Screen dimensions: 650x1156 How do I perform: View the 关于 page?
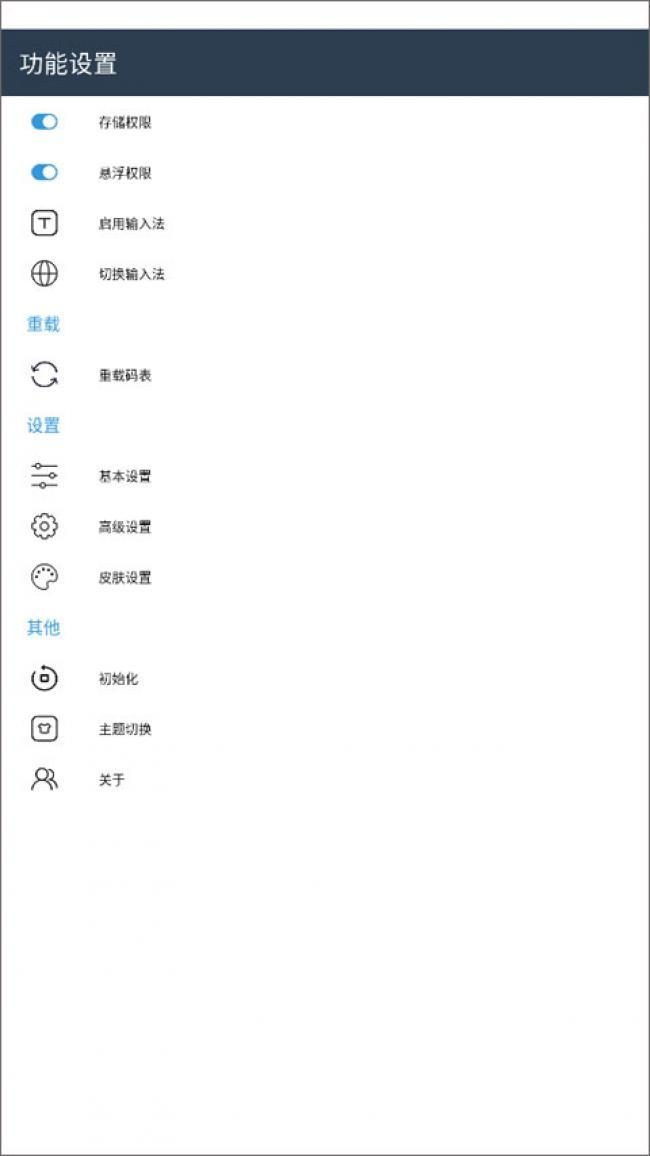point(325,779)
